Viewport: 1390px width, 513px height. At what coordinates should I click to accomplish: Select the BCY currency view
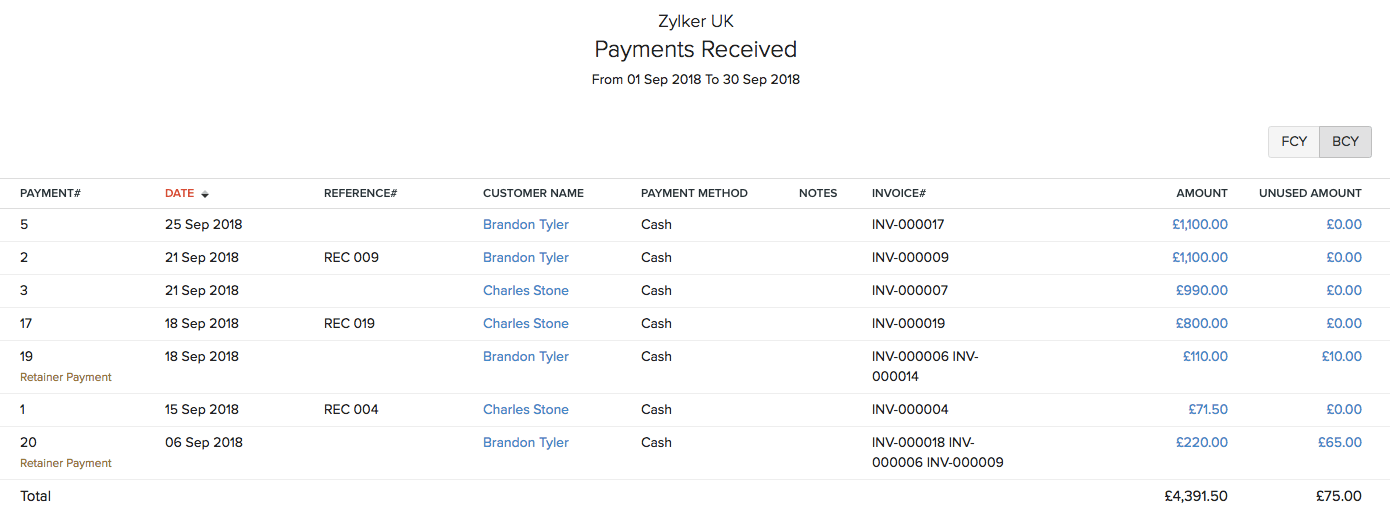coord(1345,142)
